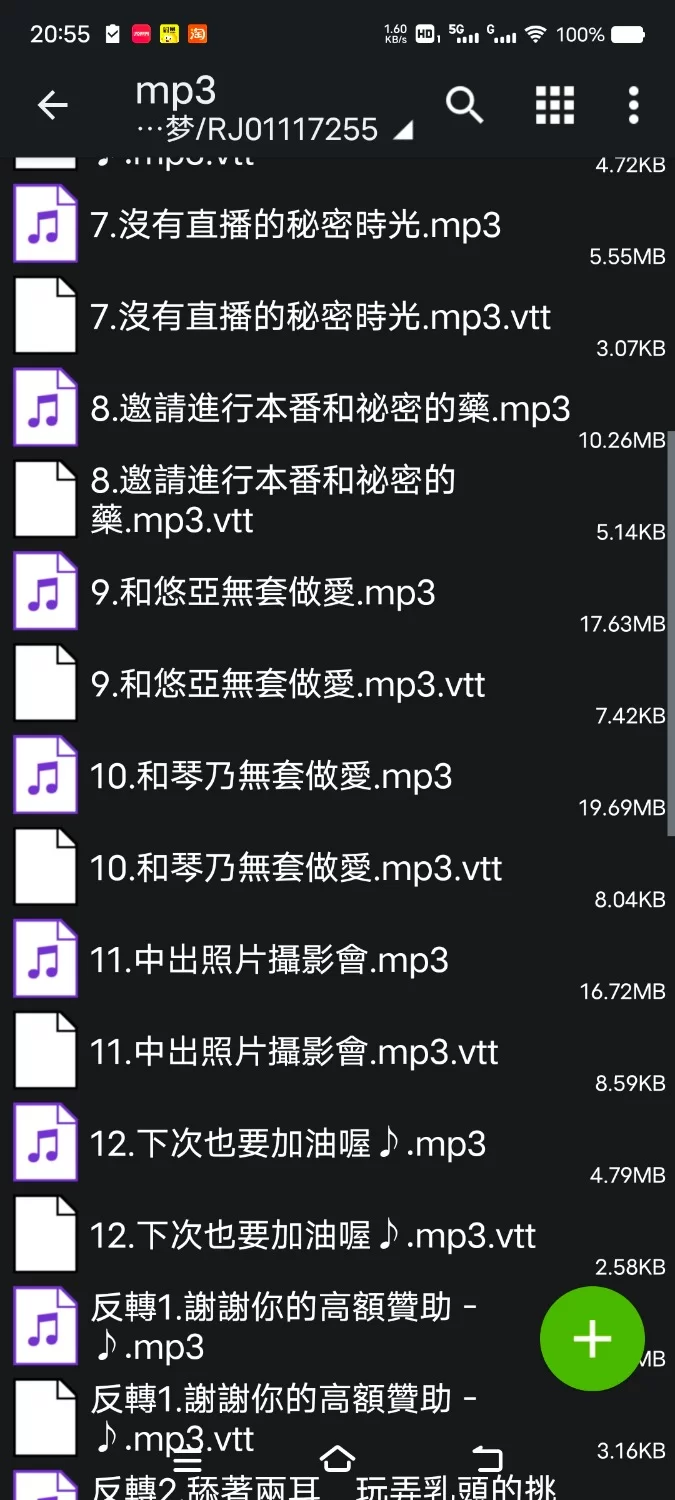Open 7.沒有直播的秘密時光.mp3.vtt subtitle file
The width and height of the screenshot is (675, 1500).
320,318
